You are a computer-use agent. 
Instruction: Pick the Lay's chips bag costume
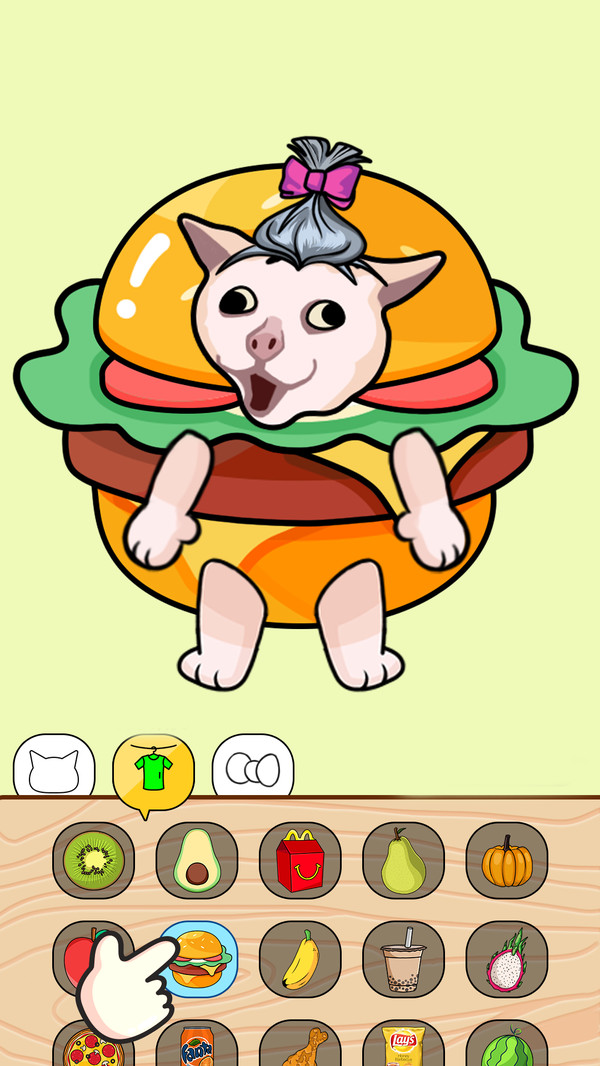coord(403,1046)
